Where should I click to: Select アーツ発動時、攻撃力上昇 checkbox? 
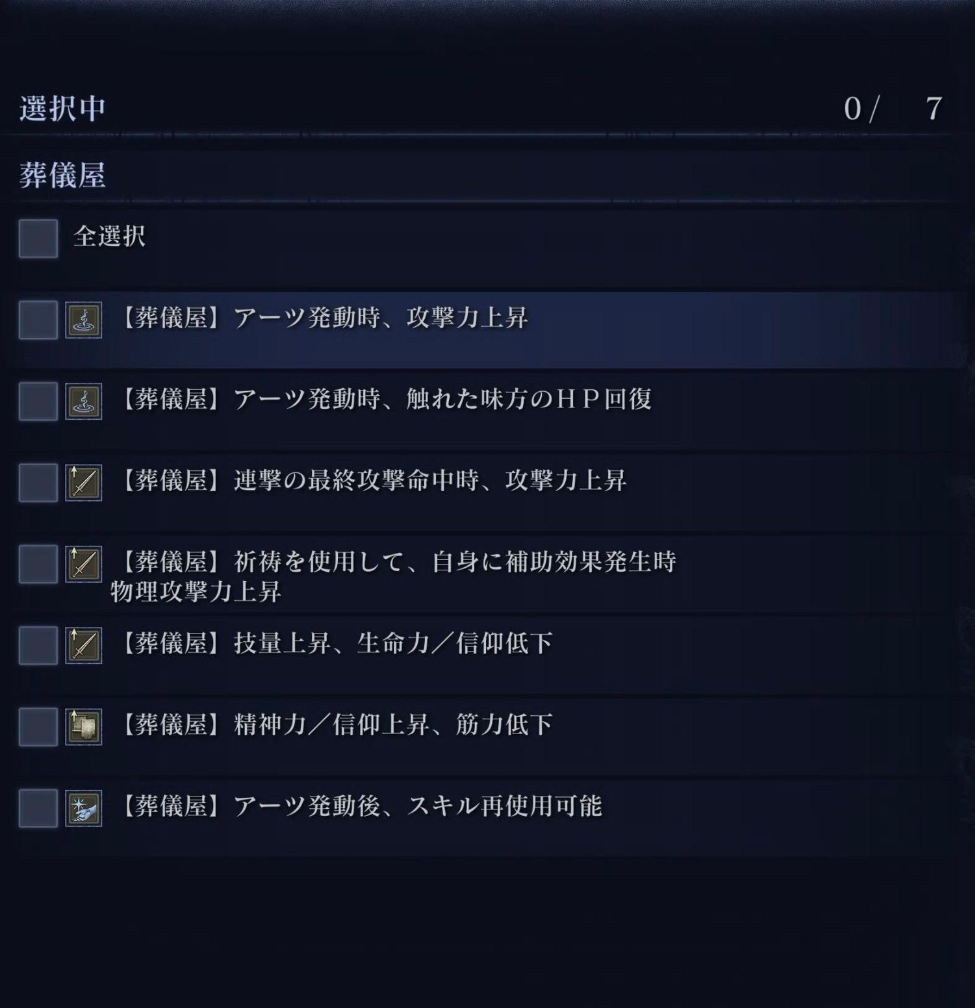(38, 320)
